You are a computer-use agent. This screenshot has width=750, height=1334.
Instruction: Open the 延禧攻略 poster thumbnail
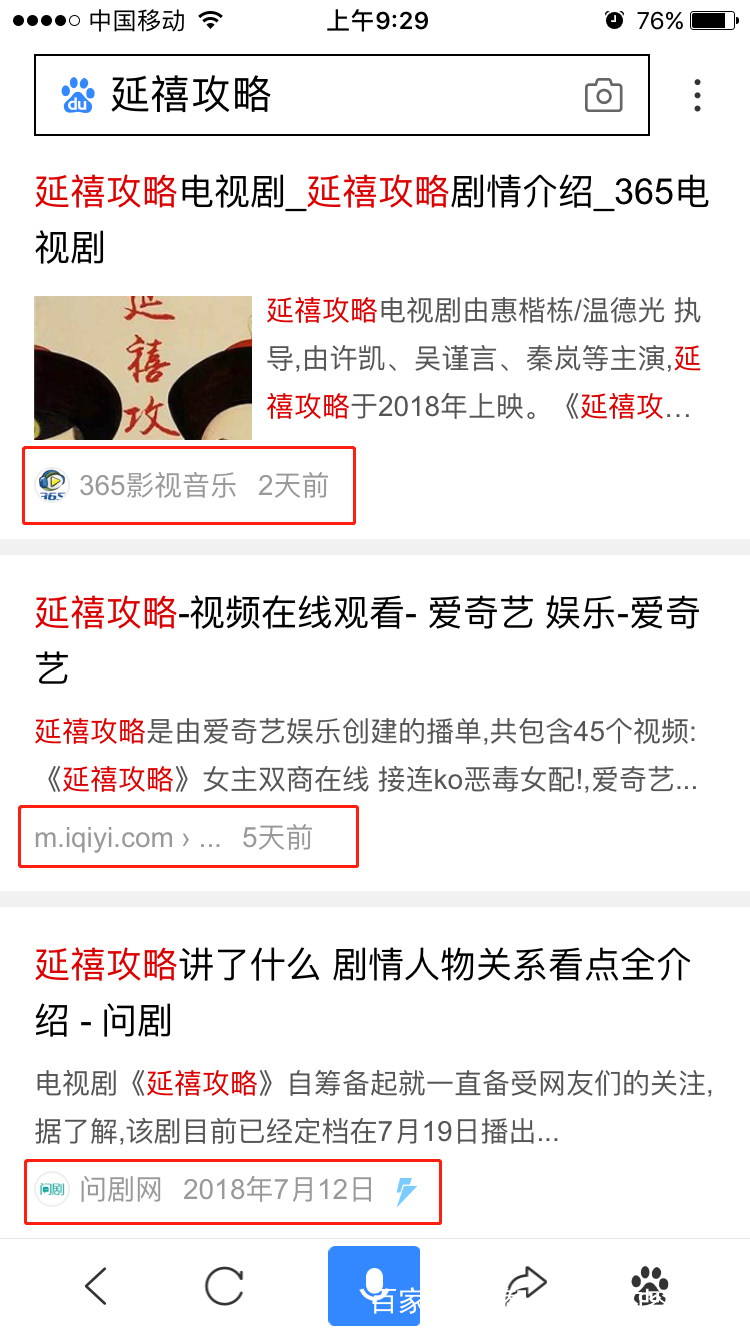143,368
